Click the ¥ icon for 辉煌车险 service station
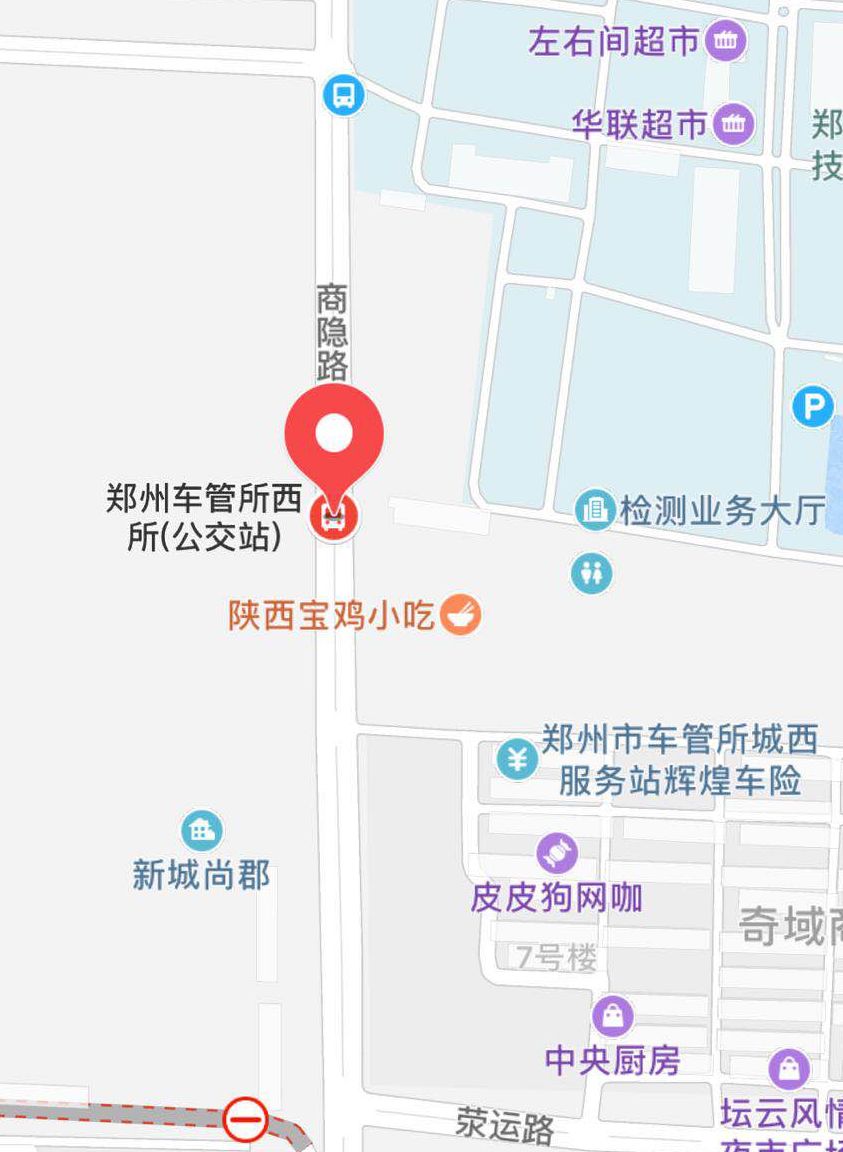Viewport: 843px width, 1152px height. click(x=516, y=759)
